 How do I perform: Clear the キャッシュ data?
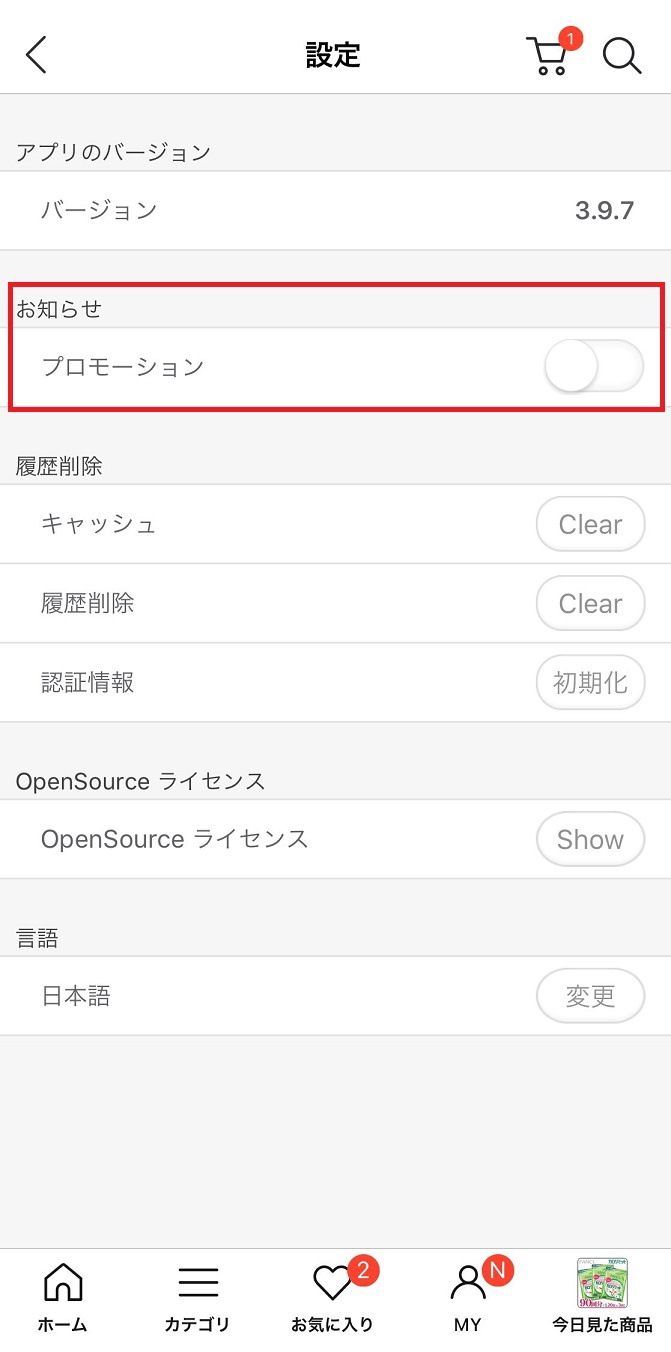pyautogui.click(x=590, y=524)
